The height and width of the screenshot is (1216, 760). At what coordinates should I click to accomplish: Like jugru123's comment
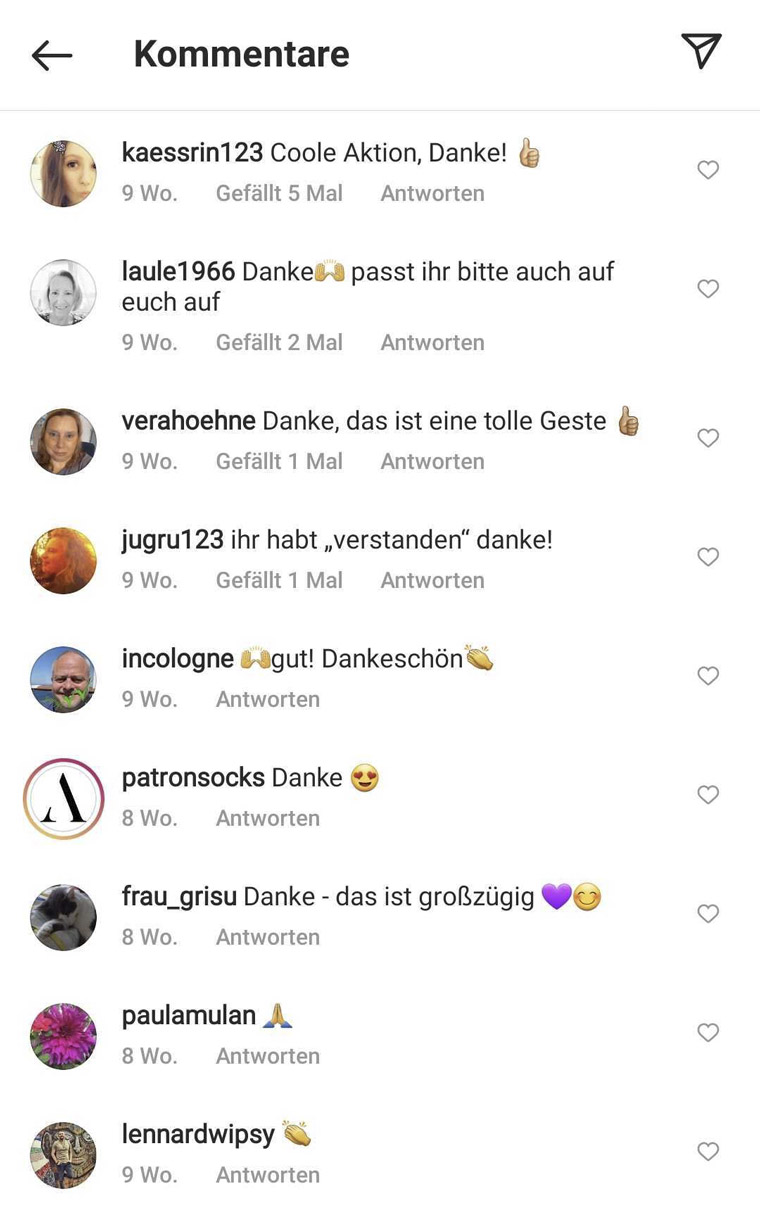click(x=708, y=557)
